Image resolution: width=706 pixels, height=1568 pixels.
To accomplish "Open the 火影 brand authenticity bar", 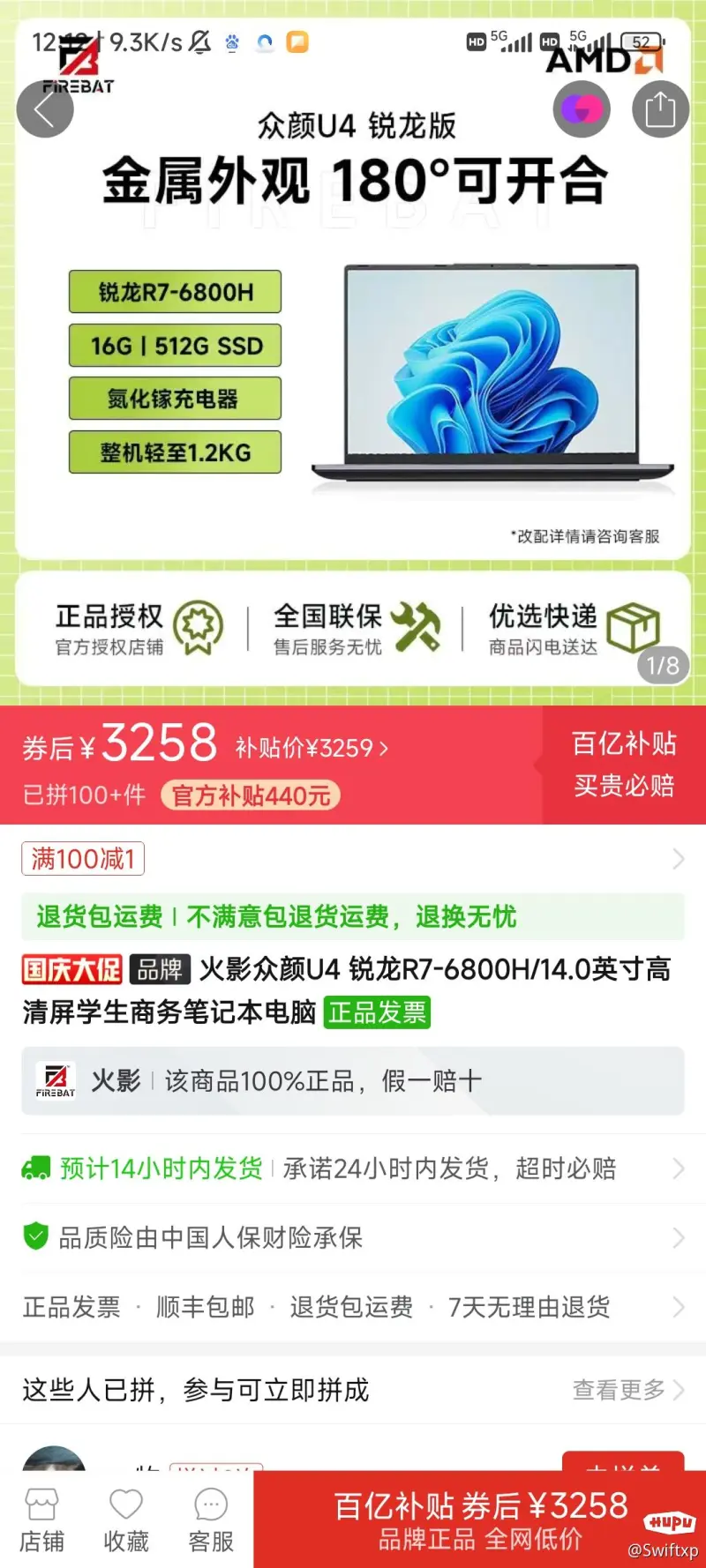I will (x=353, y=1081).
